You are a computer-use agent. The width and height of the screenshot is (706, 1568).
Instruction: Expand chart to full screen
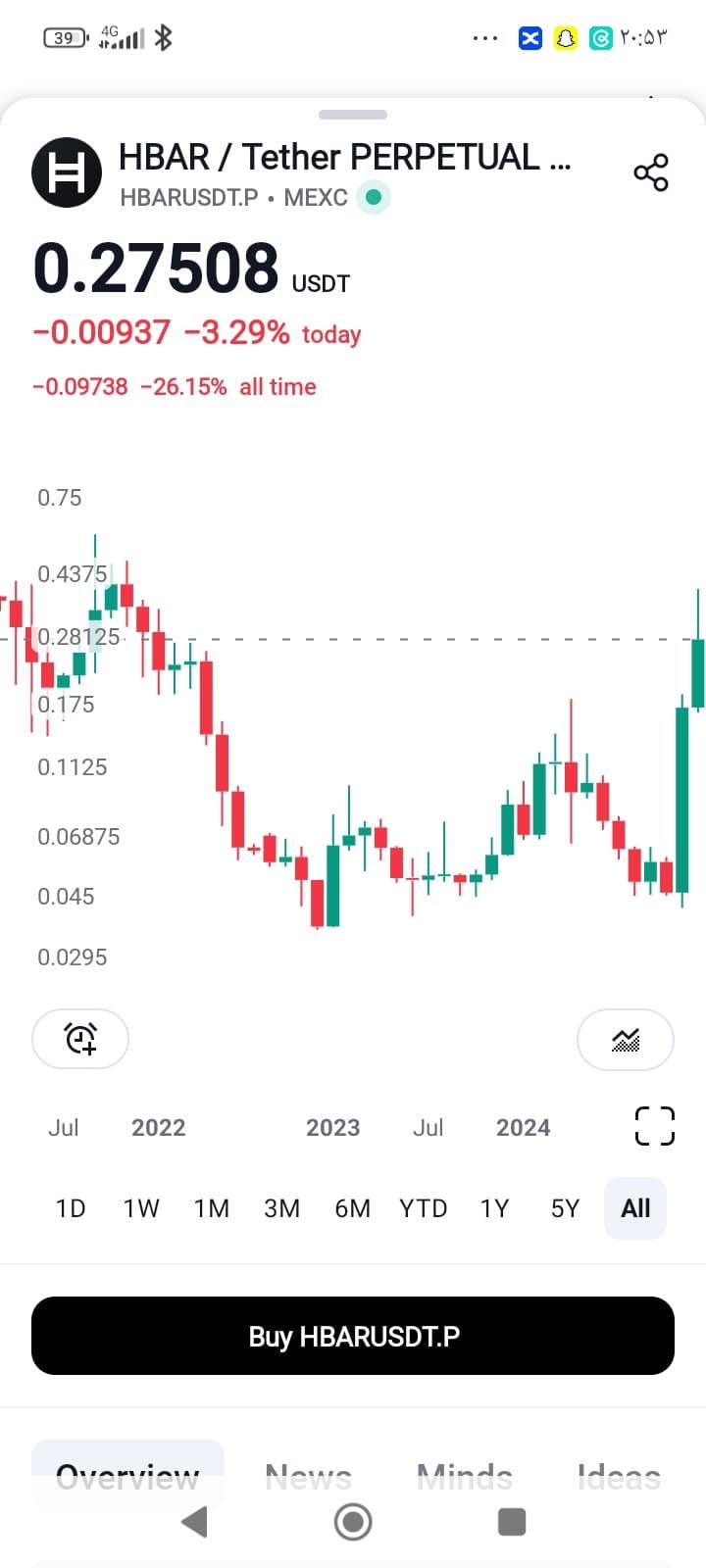coord(654,1126)
